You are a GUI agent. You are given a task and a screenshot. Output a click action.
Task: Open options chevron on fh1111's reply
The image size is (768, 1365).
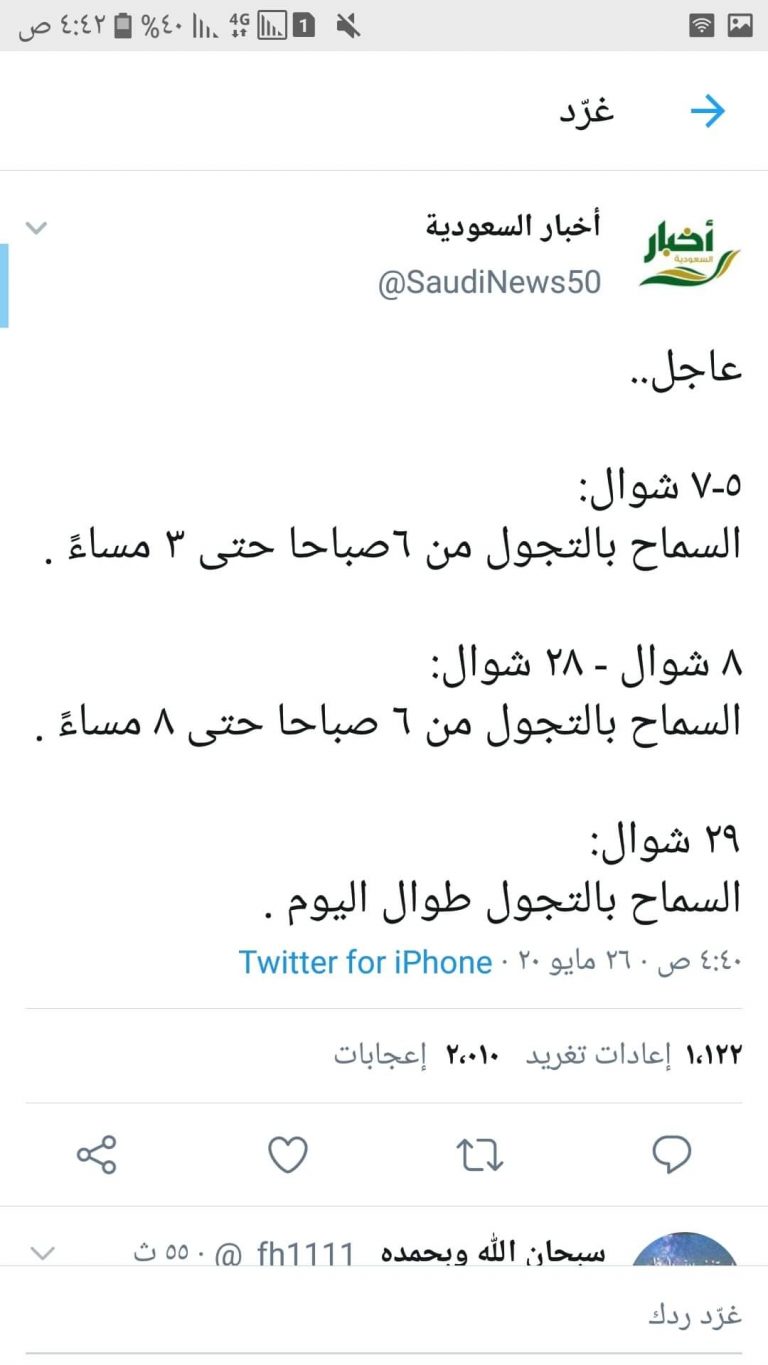point(45,1251)
